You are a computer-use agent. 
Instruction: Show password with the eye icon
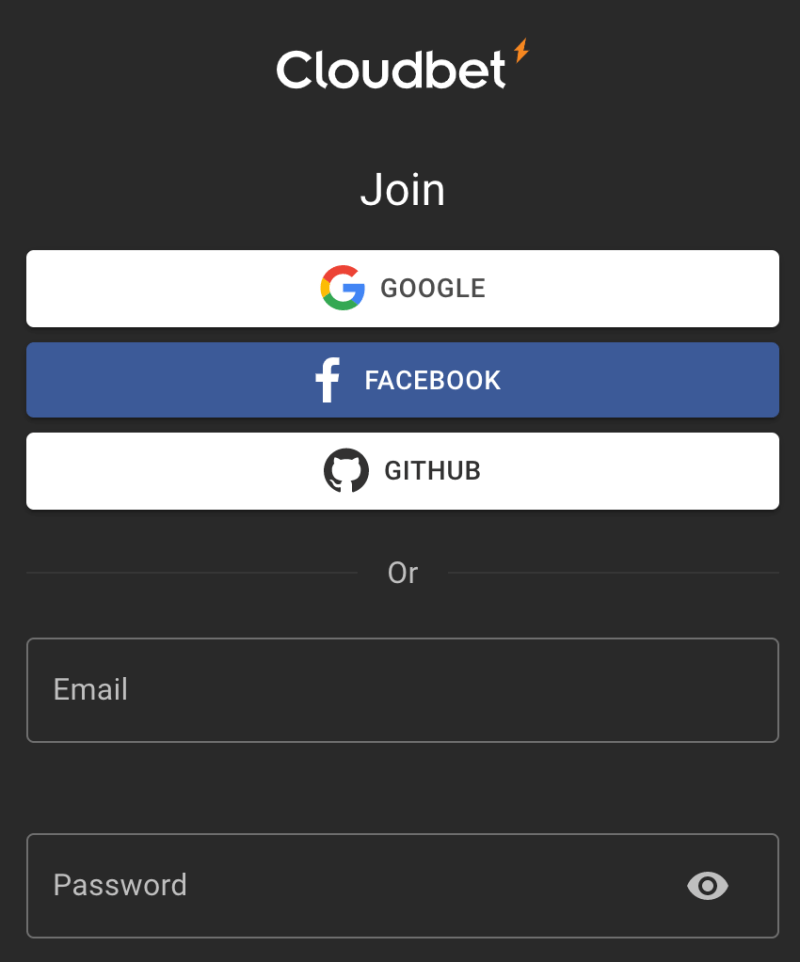[x=708, y=886]
